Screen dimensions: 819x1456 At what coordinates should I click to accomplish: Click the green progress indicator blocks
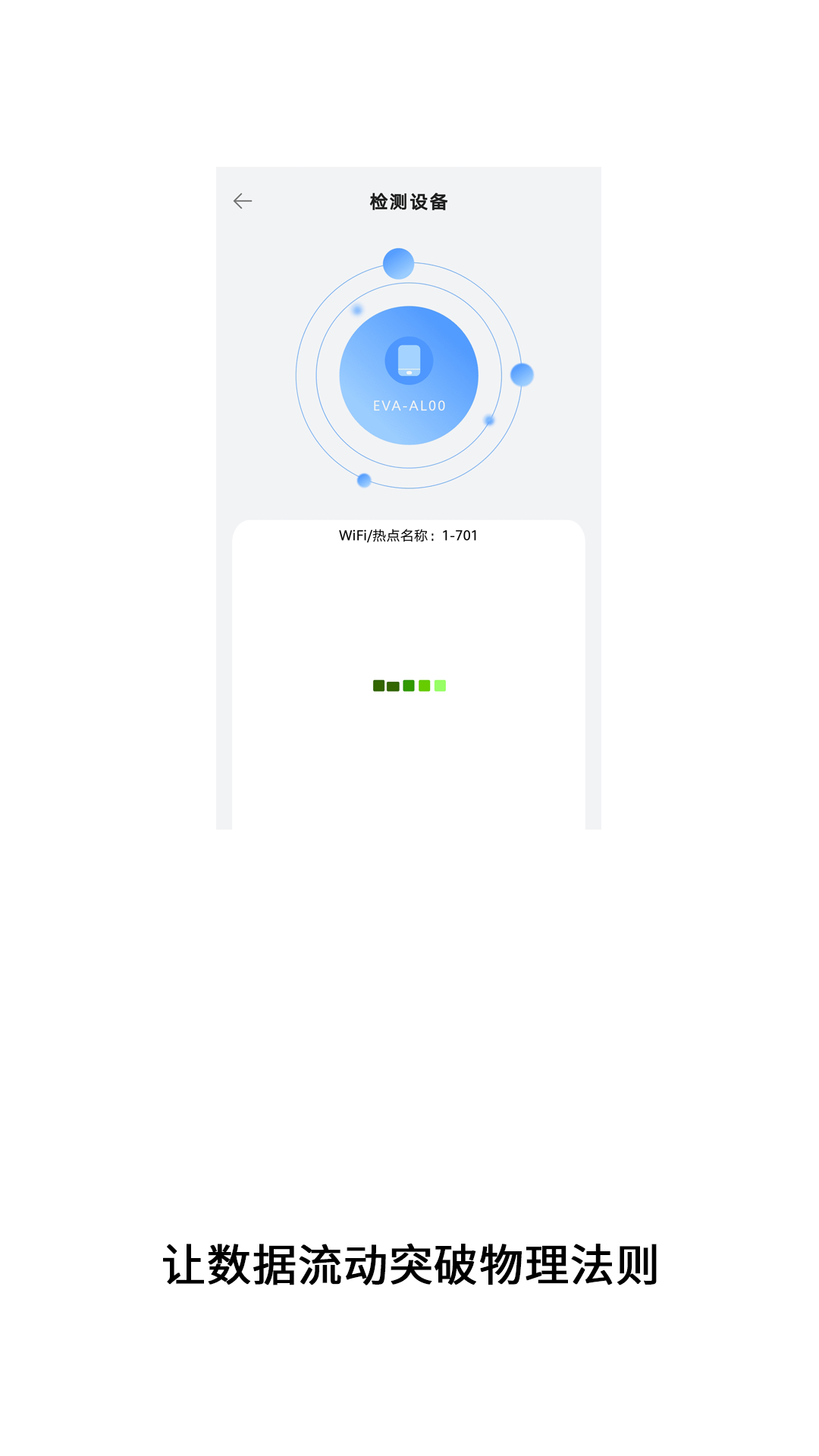(408, 685)
